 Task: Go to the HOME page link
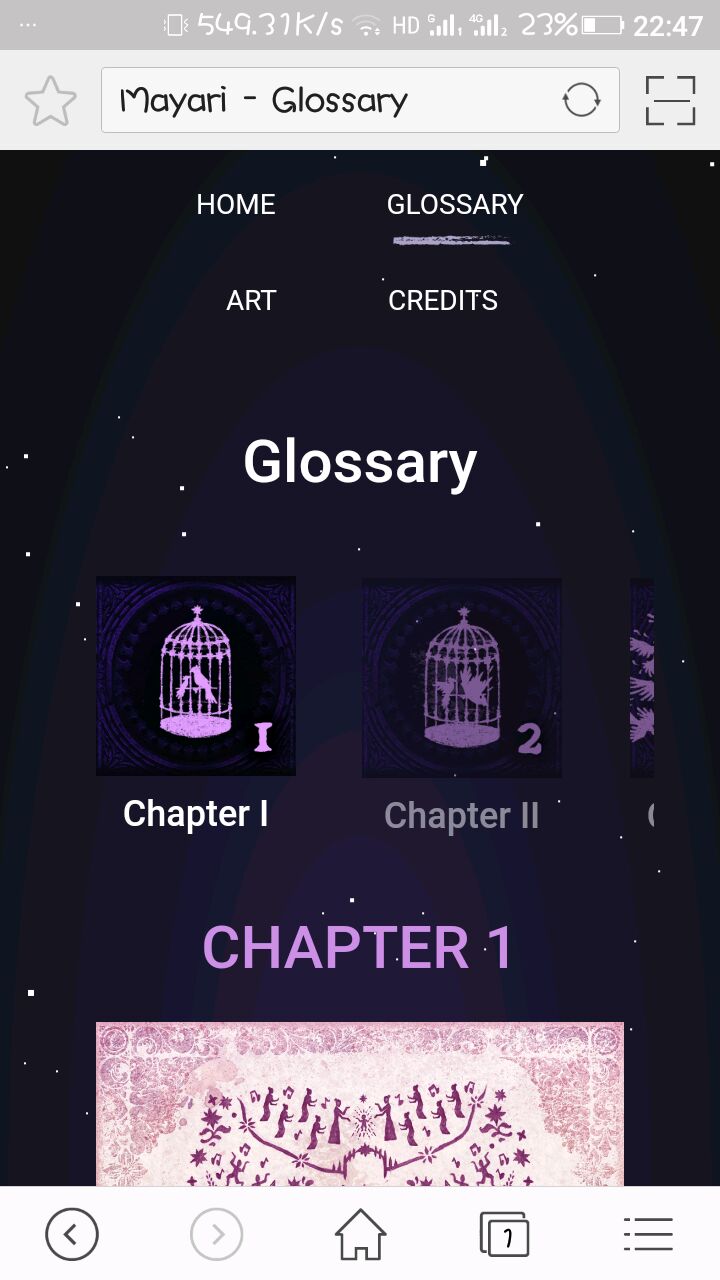coord(236,205)
